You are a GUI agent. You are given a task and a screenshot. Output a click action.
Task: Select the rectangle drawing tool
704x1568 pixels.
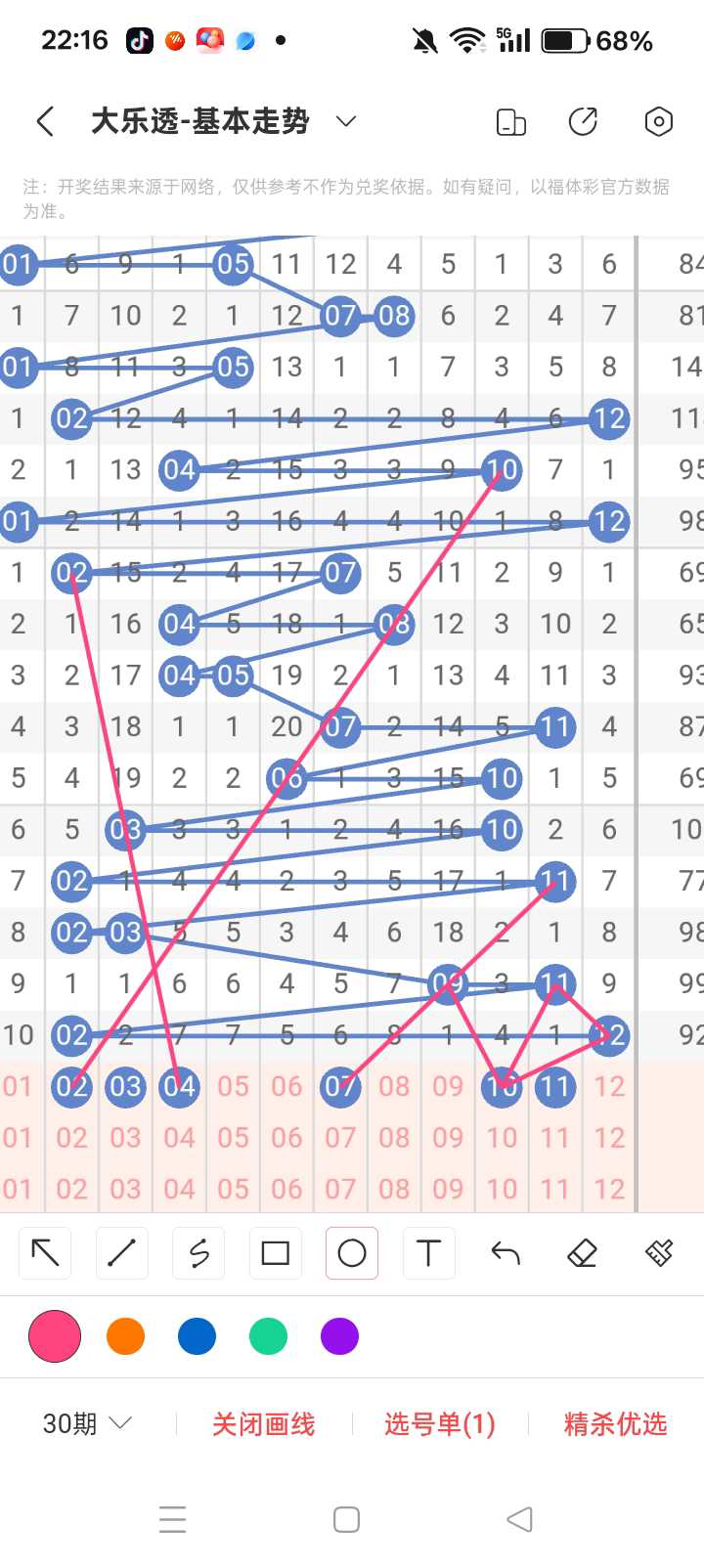(x=276, y=1253)
